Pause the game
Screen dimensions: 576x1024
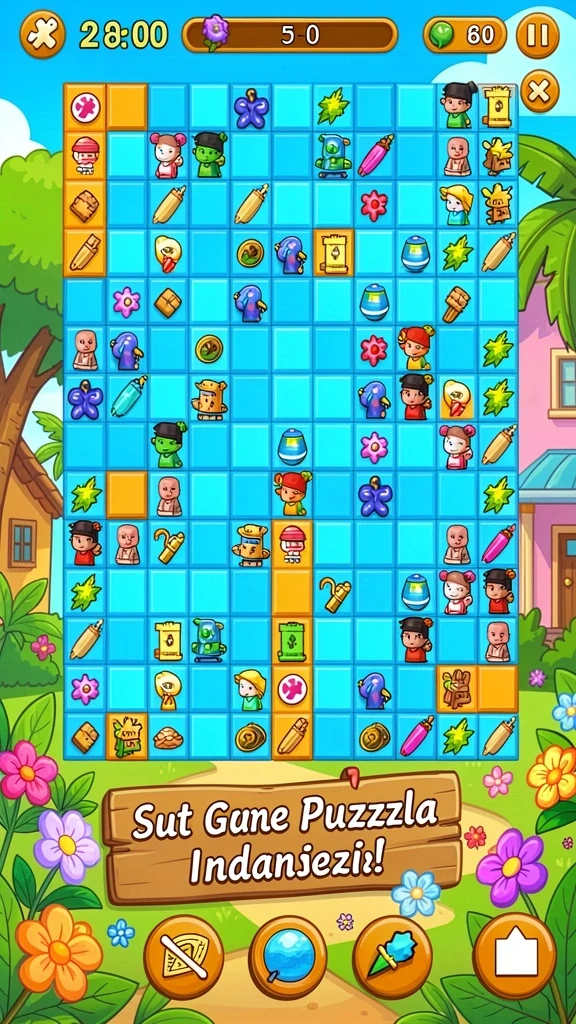click(537, 35)
